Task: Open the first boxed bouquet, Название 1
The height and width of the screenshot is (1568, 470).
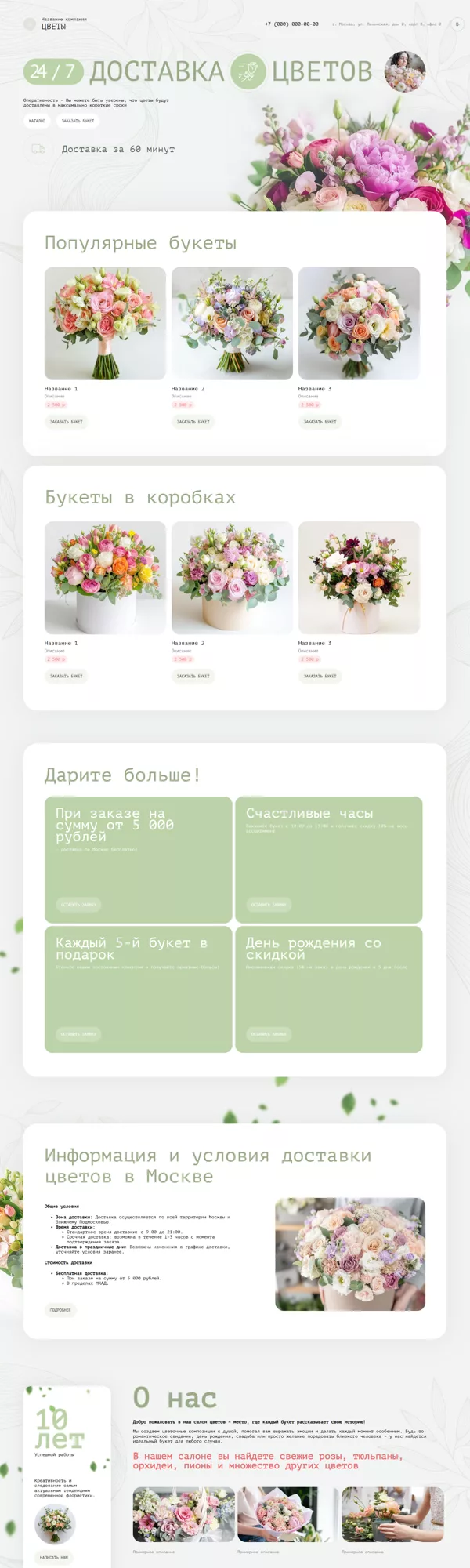Action: [105, 578]
